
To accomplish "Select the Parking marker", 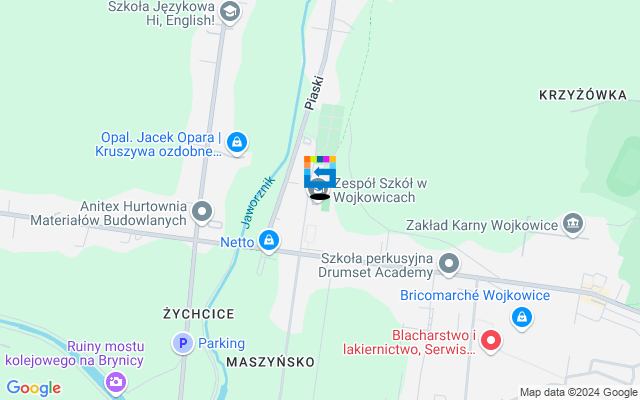I will 183,343.
